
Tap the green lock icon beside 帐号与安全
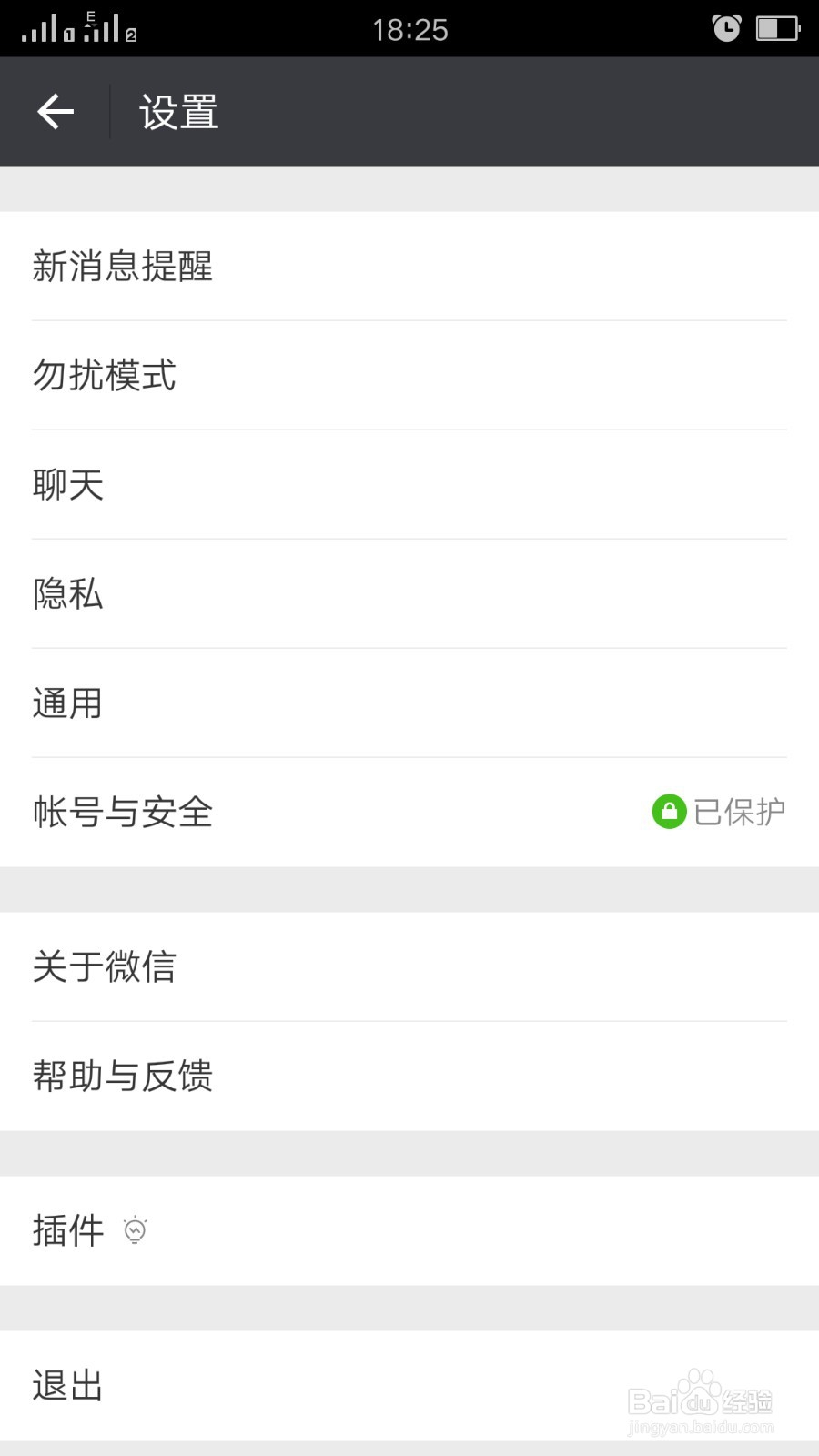pyautogui.click(x=667, y=810)
